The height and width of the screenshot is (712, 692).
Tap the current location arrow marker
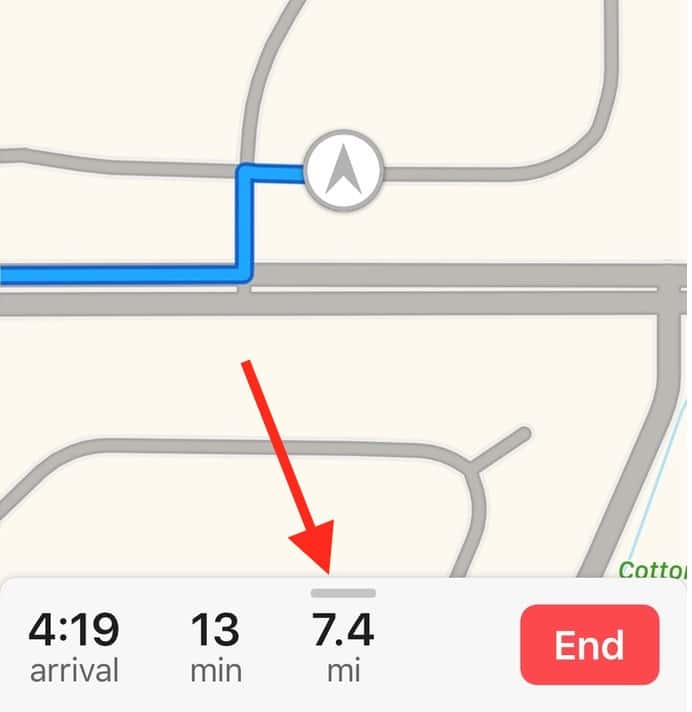point(343,173)
